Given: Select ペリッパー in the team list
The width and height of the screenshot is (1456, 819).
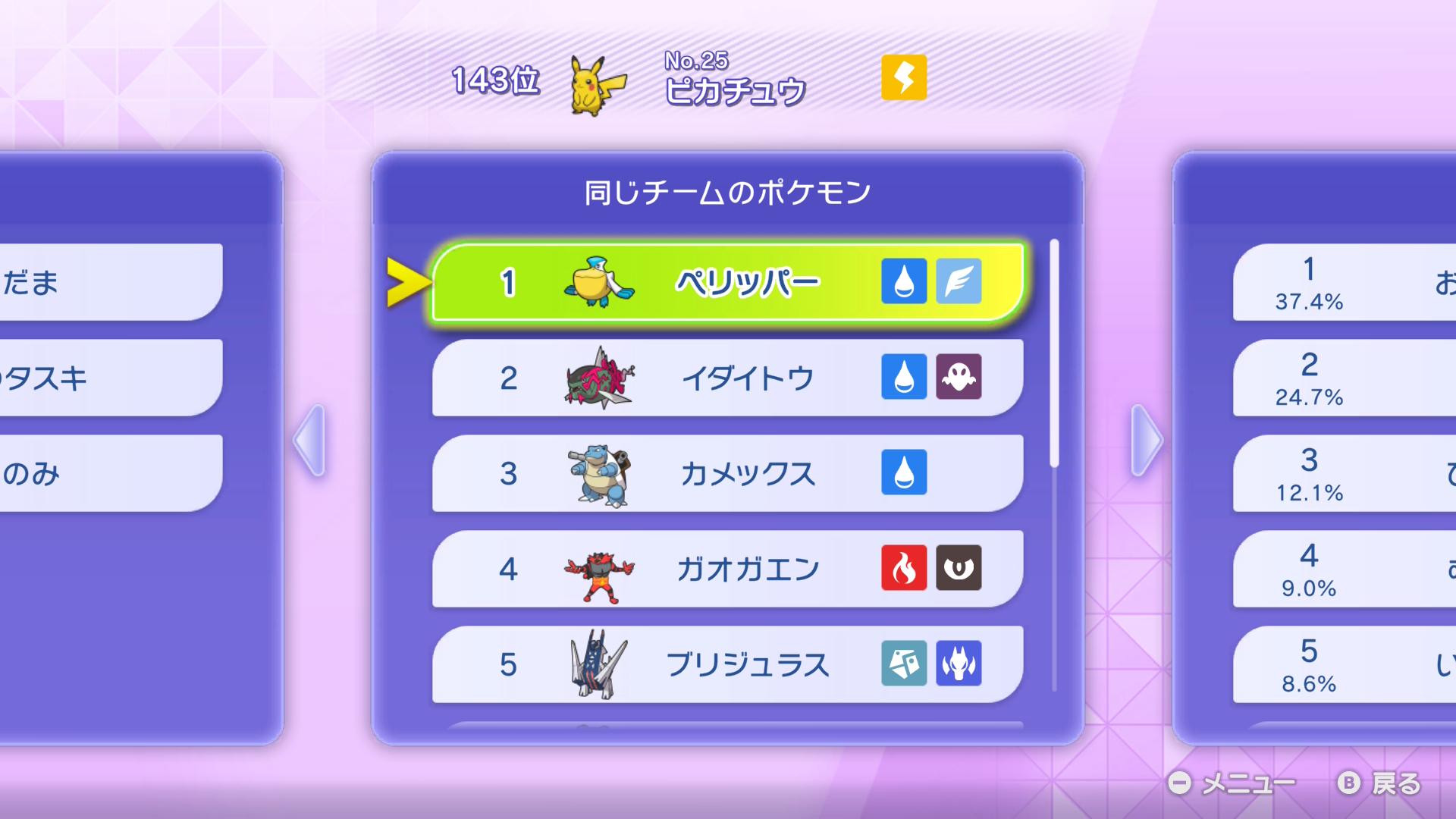Looking at the screenshot, I should coord(728,282).
